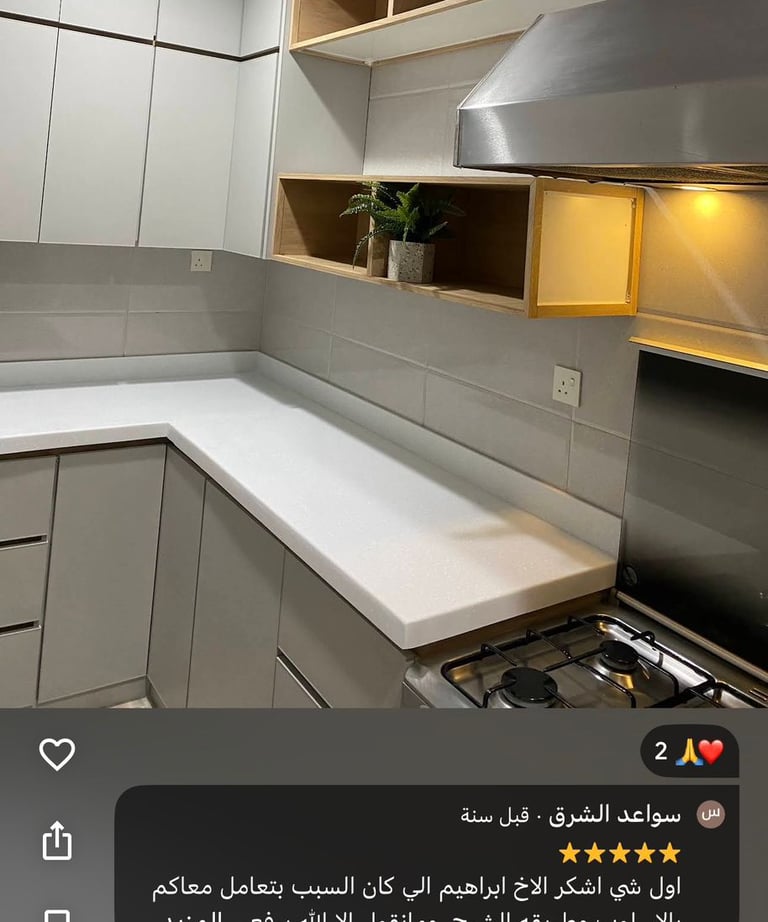Open the reactions counter showing 2

689,751
